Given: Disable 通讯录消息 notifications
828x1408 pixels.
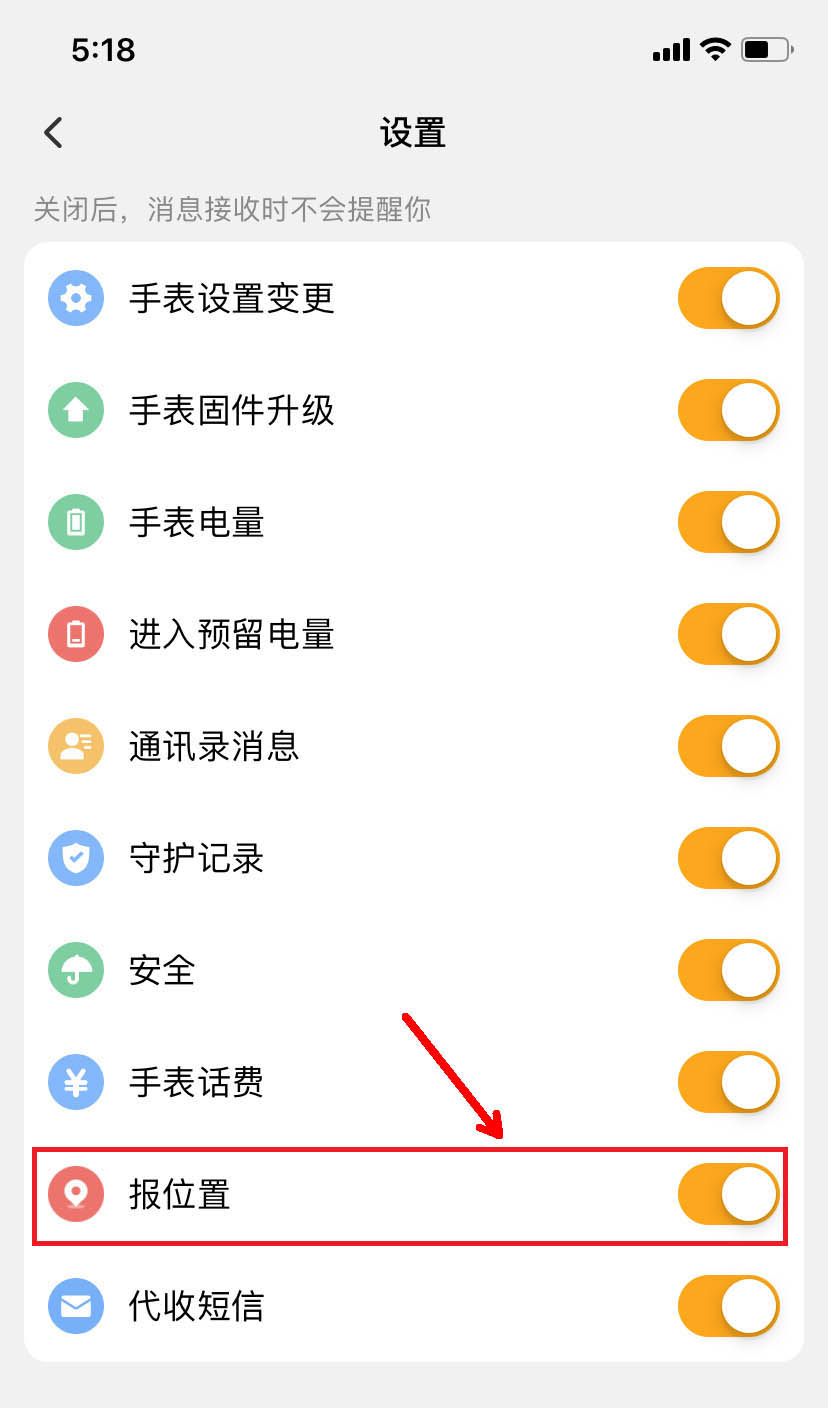Looking at the screenshot, I should 728,746.
